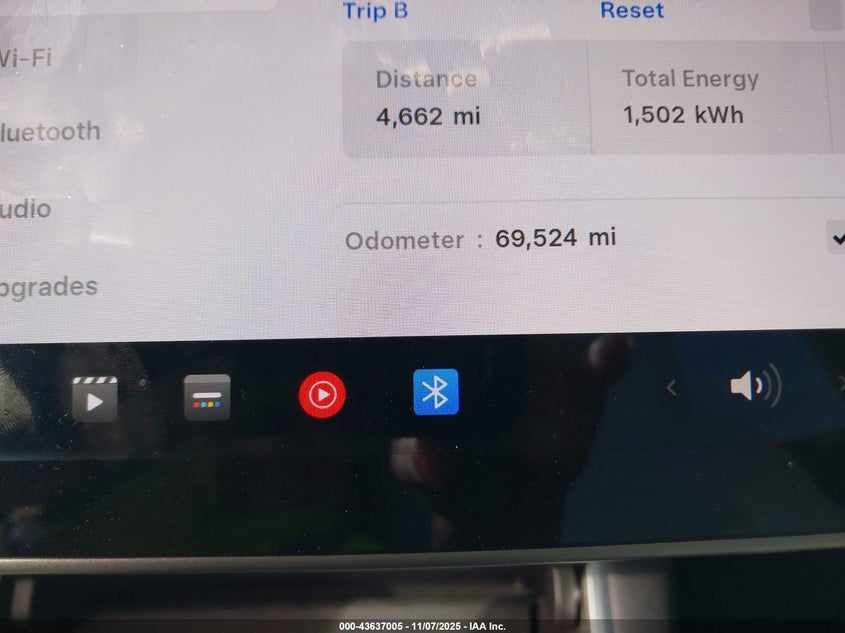Viewport: 845px width, 633px height.
Task: Open the app launcher from the dock
Action: (207, 397)
